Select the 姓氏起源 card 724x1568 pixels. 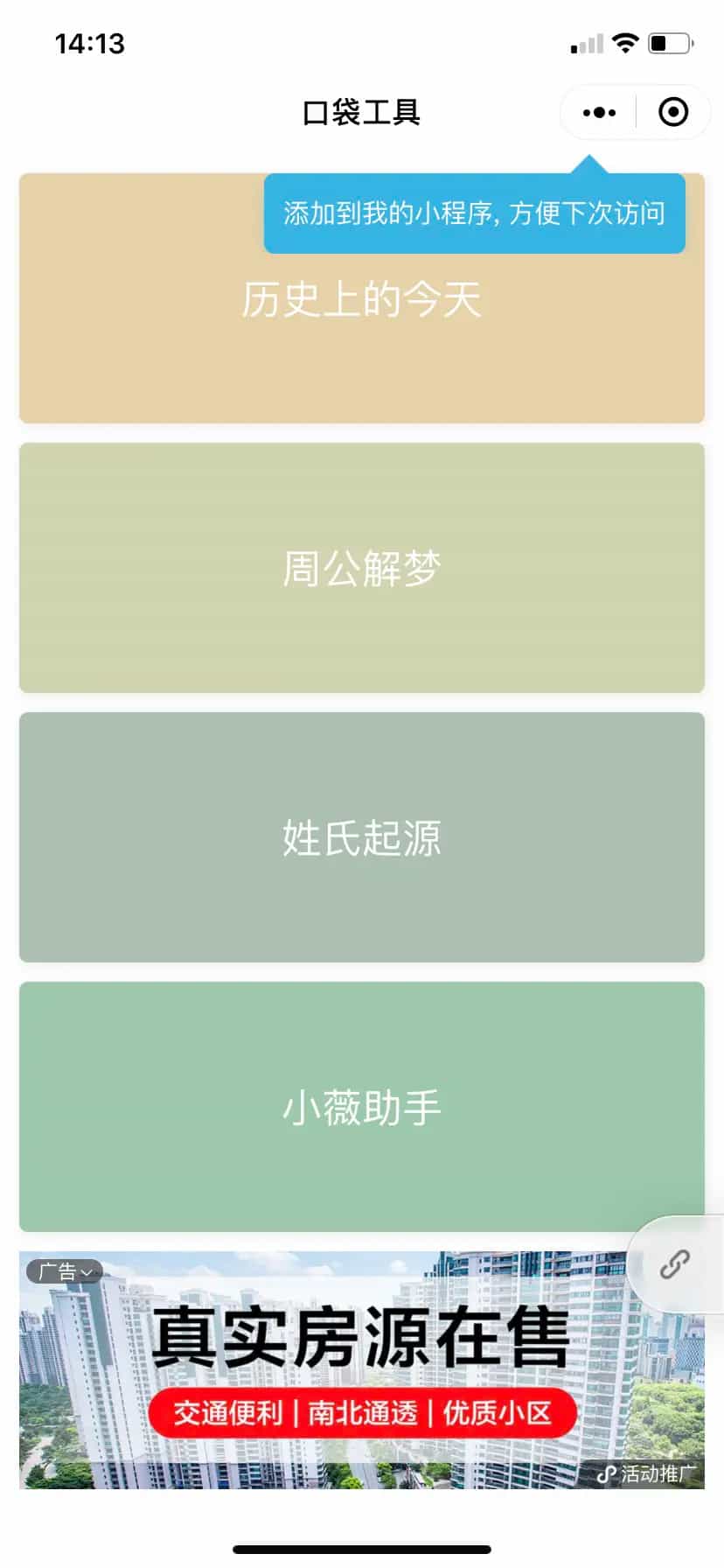coord(361,837)
